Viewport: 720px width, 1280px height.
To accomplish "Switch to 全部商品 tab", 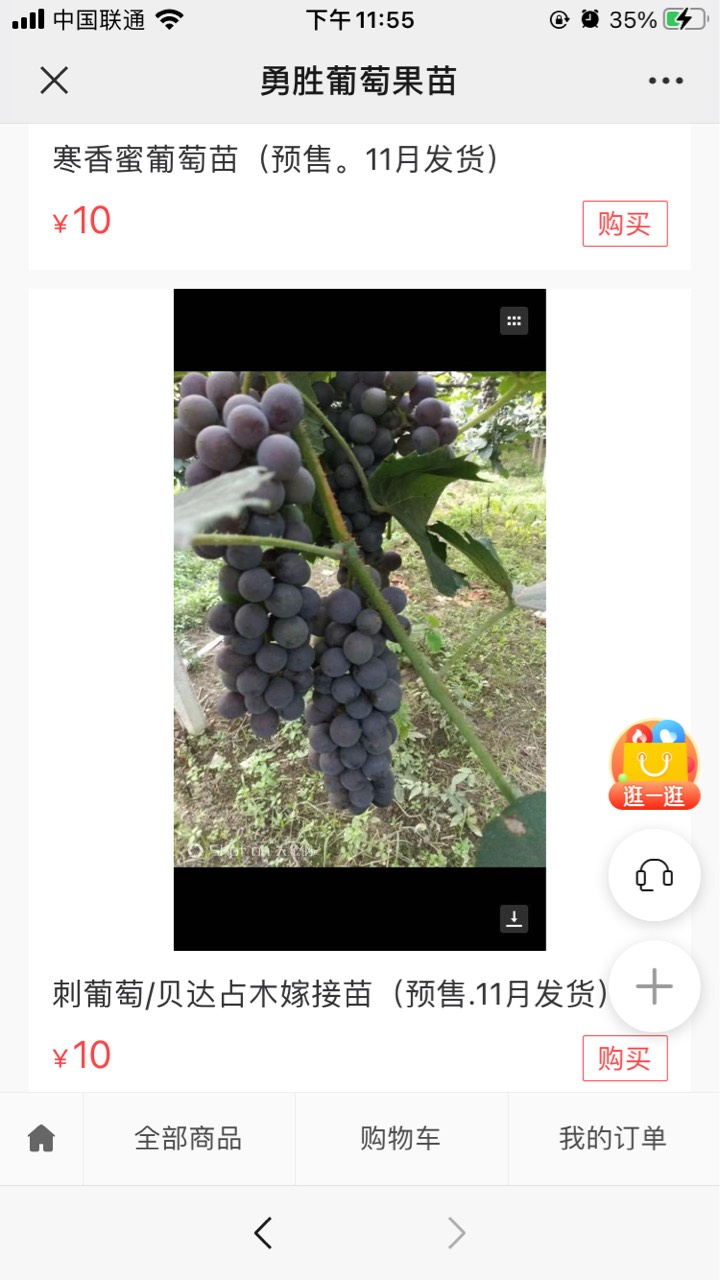I will click(189, 1138).
